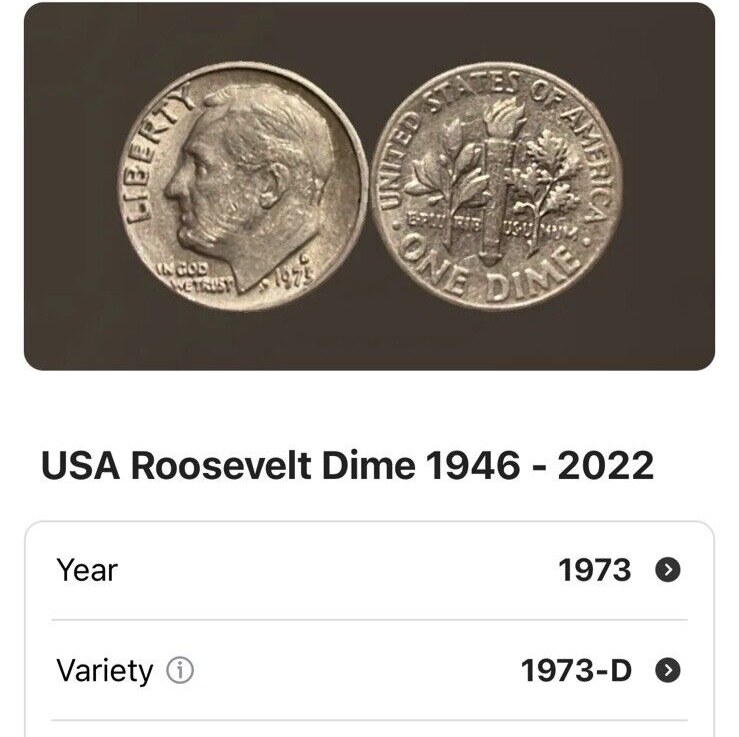View the Roosevelt dime coin image

click(369, 187)
